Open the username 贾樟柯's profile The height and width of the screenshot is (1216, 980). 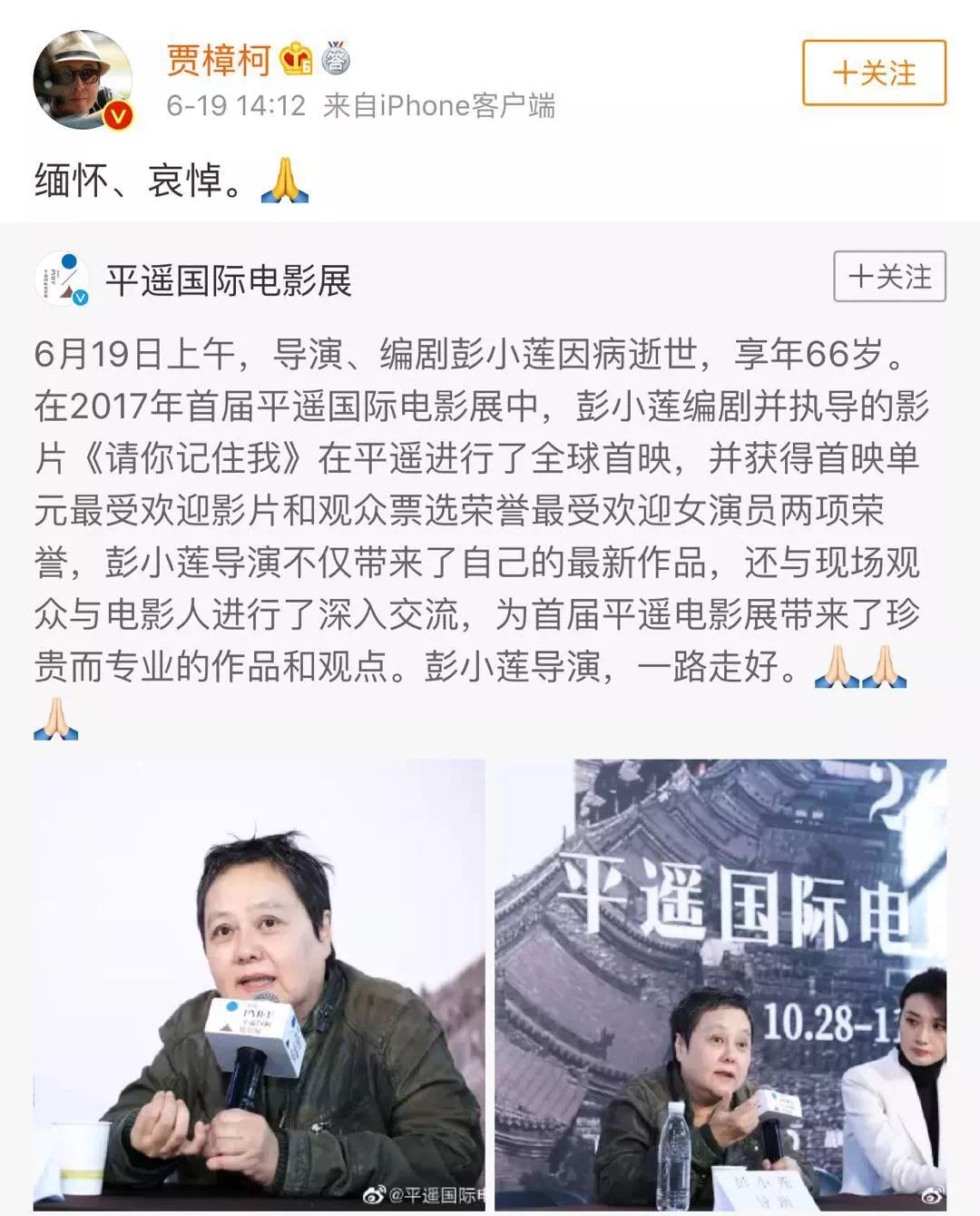218,60
